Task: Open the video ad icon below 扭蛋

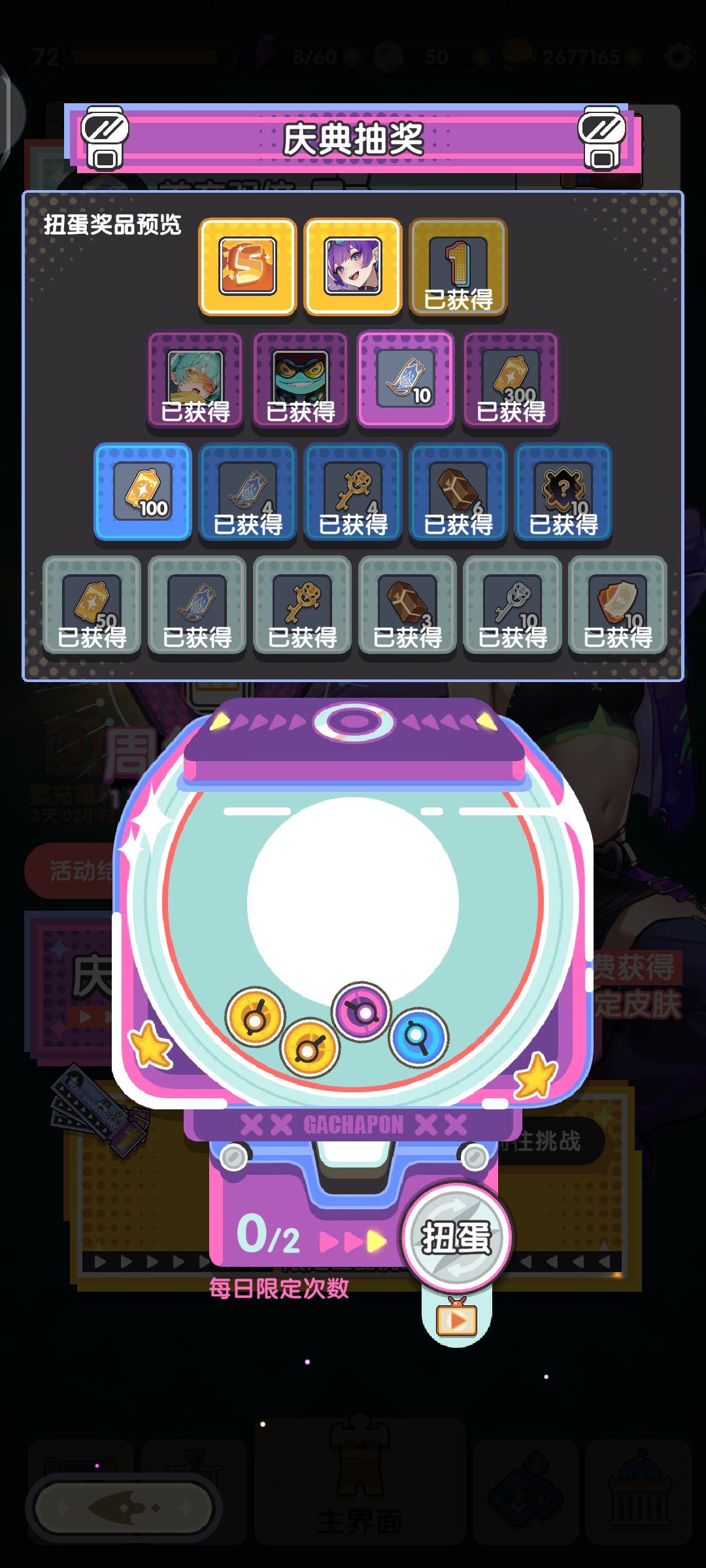Action: [457, 1321]
